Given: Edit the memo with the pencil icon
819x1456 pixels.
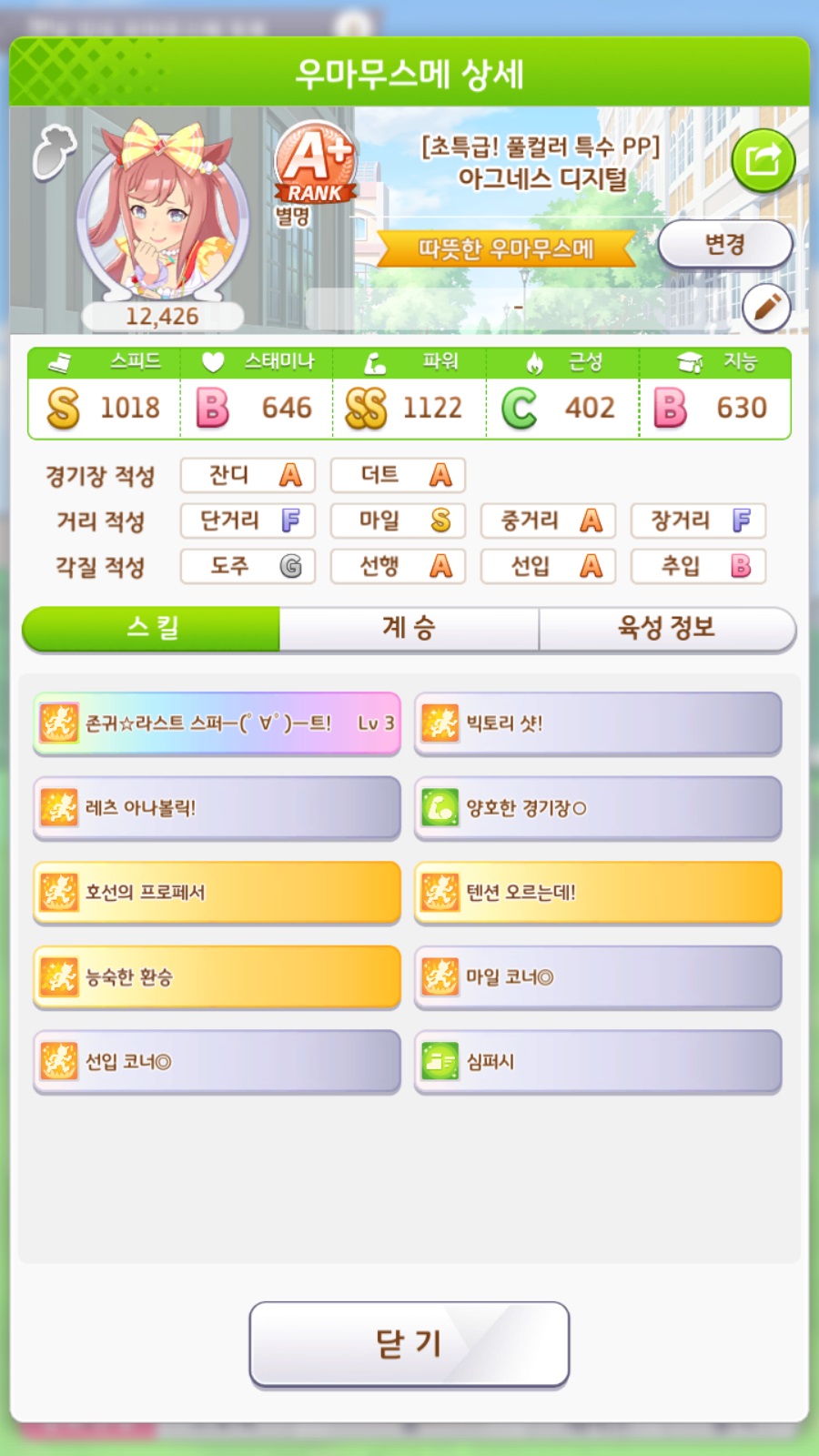Looking at the screenshot, I should tap(766, 308).
